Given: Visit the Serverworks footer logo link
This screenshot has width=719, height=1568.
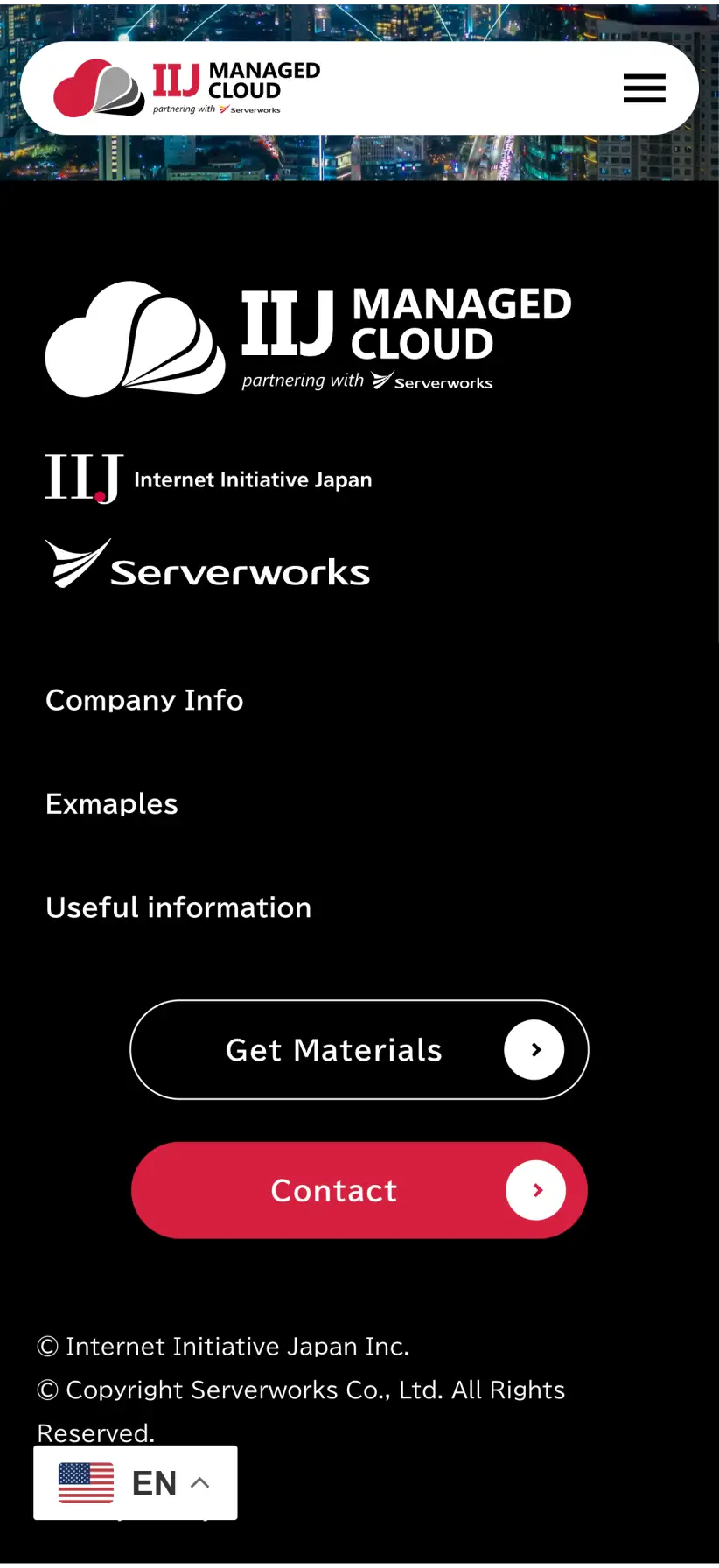Looking at the screenshot, I should 208,564.
